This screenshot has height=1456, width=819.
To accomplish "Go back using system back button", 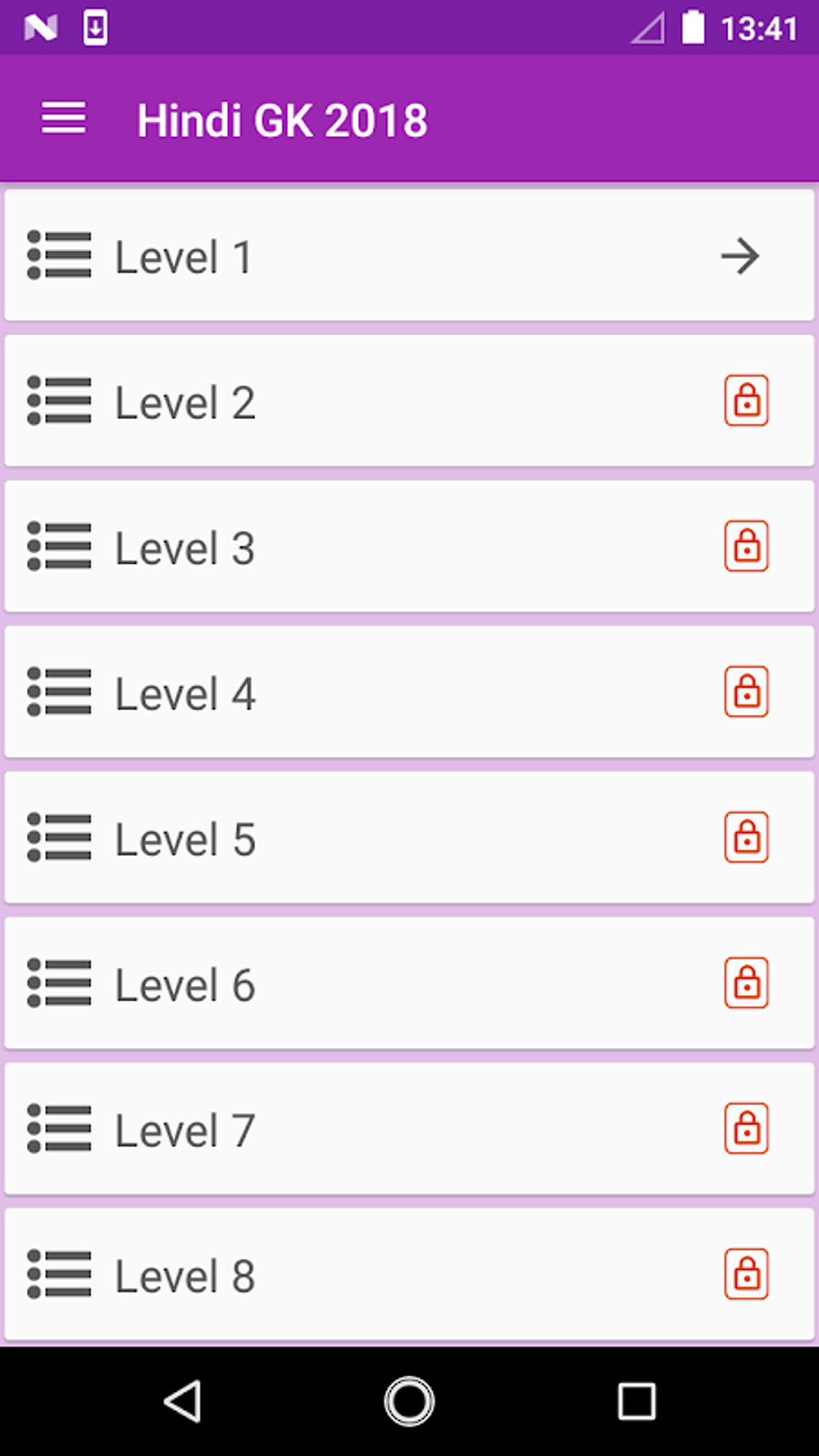I will (x=183, y=1402).
